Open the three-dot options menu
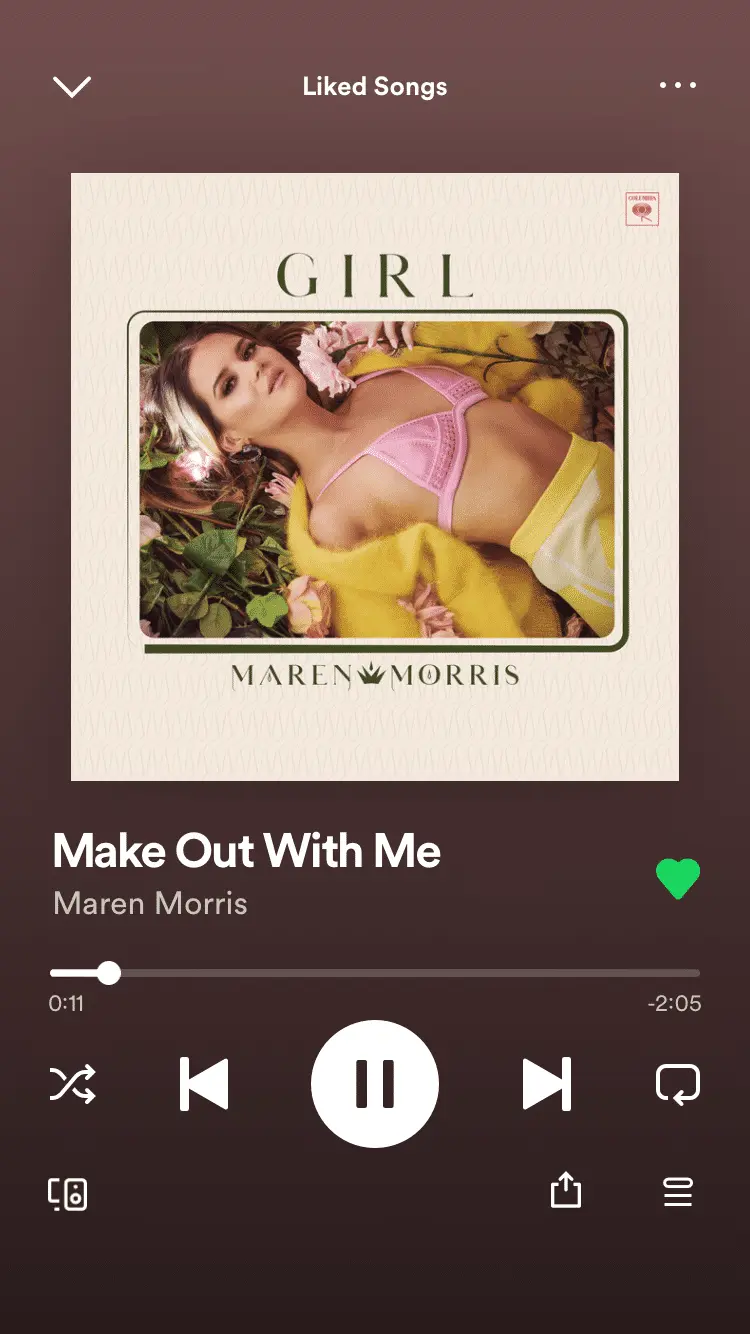Screen dimensions: 750x1334 pyautogui.click(x=677, y=86)
